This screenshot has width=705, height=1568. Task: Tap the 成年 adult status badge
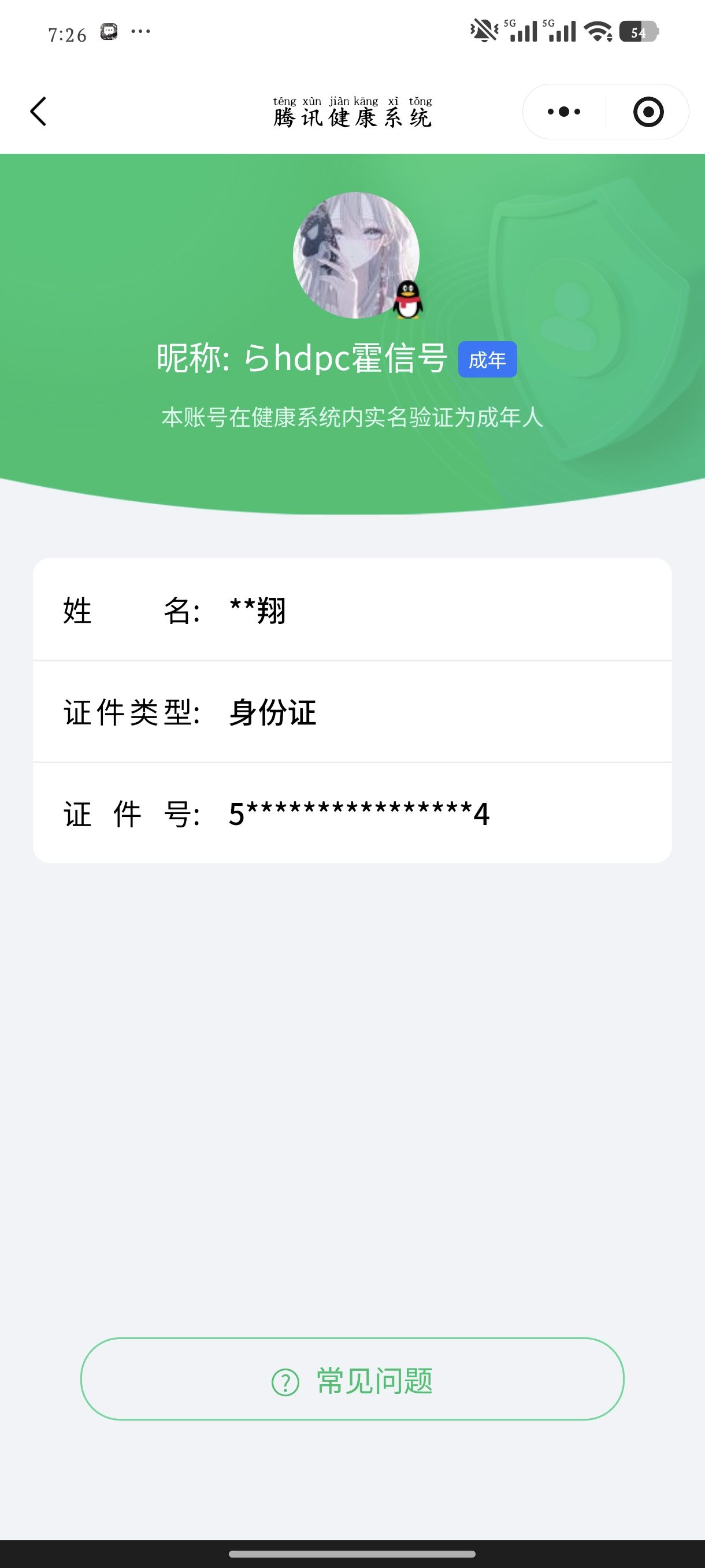(x=487, y=360)
